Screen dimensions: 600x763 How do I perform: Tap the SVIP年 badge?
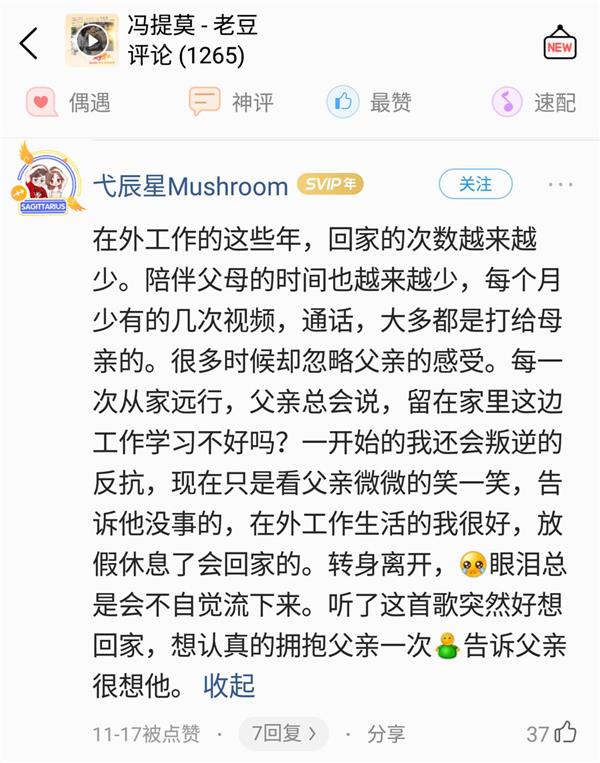[x=331, y=185]
